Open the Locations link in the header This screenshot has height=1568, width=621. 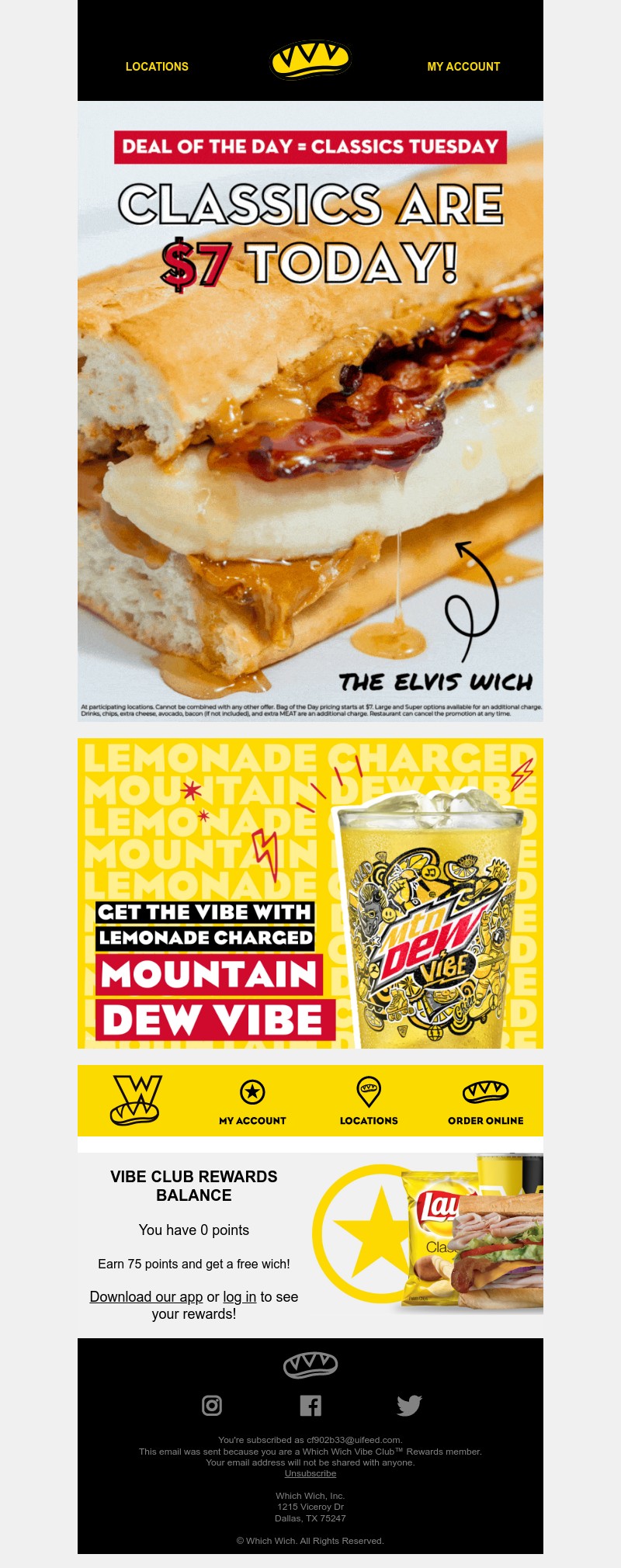pyautogui.click(x=157, y=67)
